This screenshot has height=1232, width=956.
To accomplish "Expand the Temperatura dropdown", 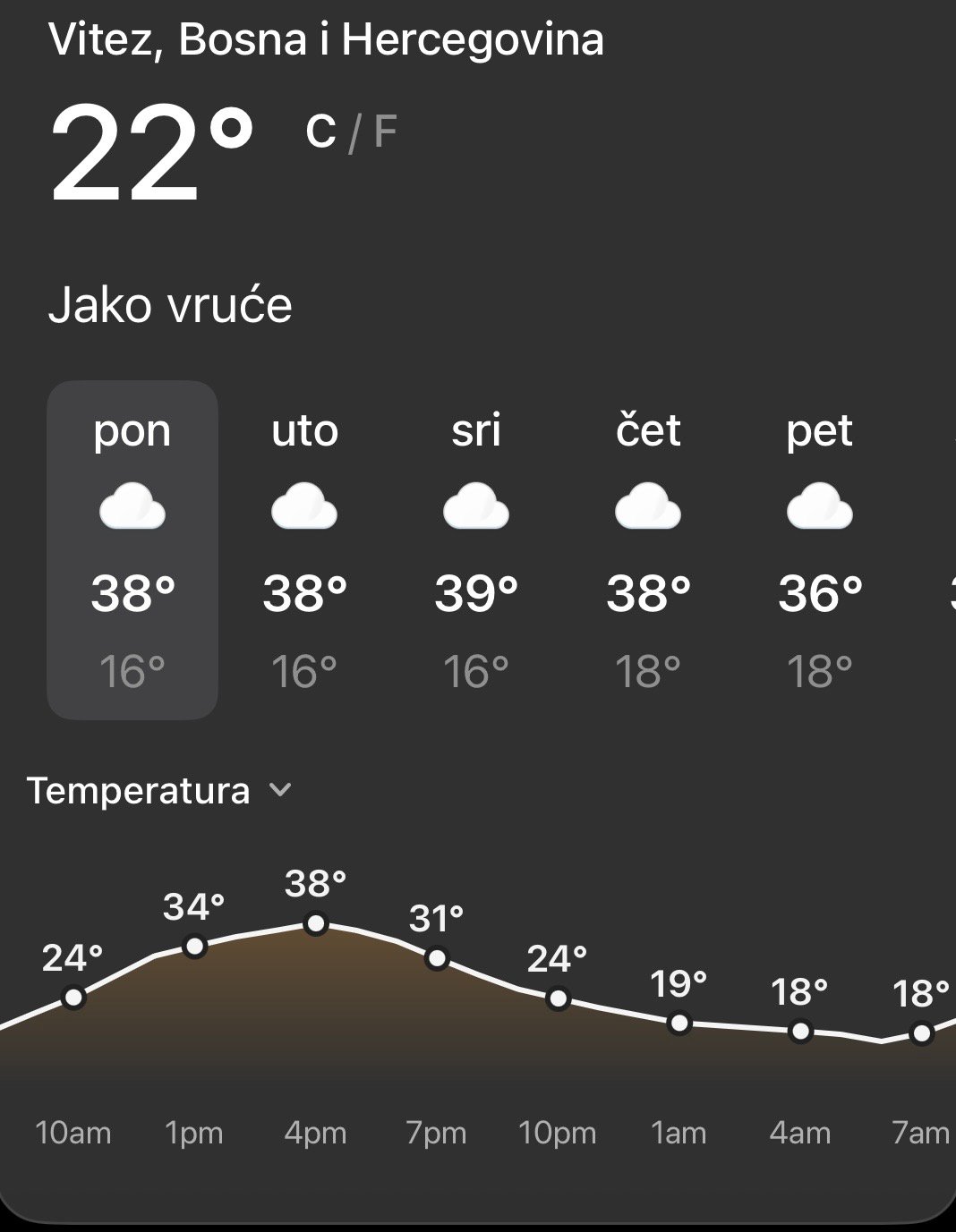I will 159,791.
